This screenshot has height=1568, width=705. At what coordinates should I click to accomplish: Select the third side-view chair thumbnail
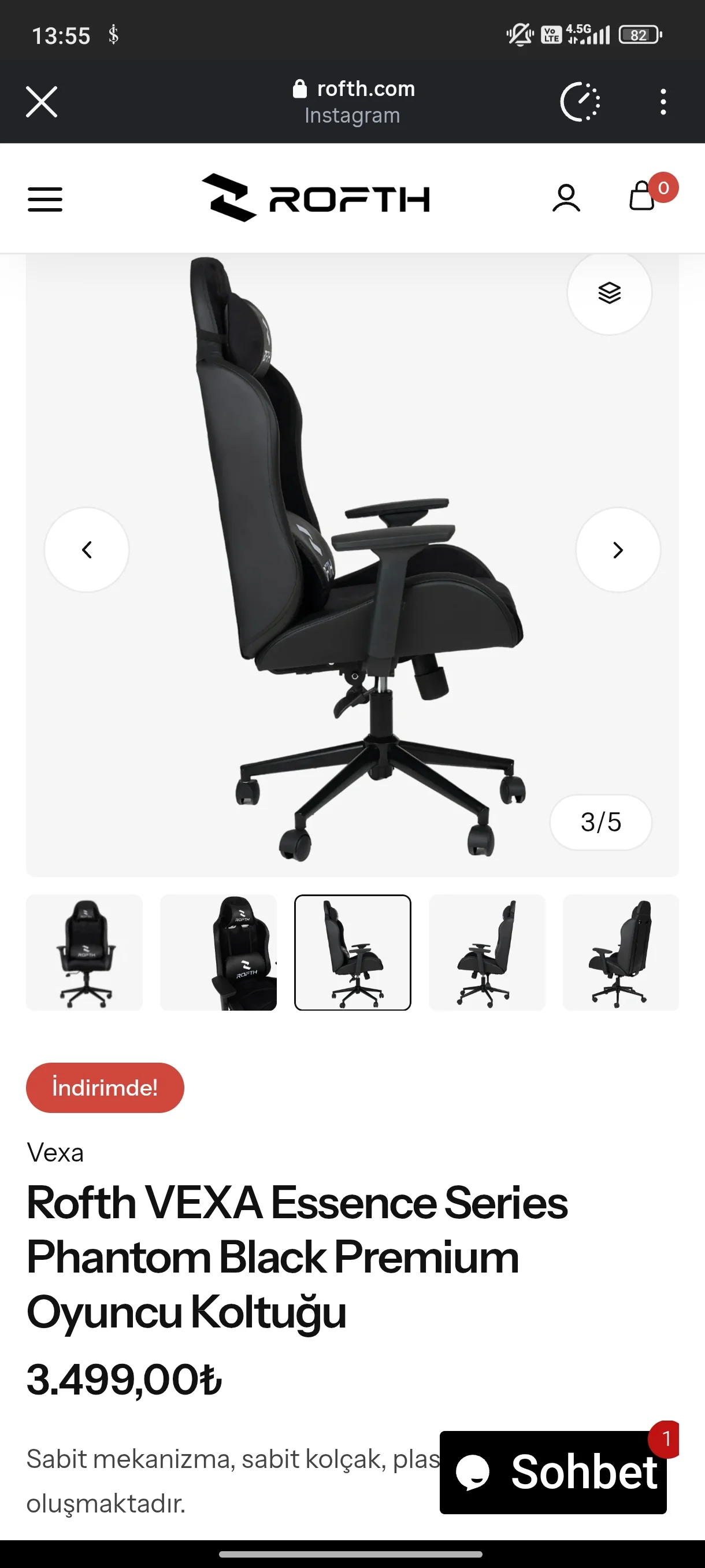353,953
